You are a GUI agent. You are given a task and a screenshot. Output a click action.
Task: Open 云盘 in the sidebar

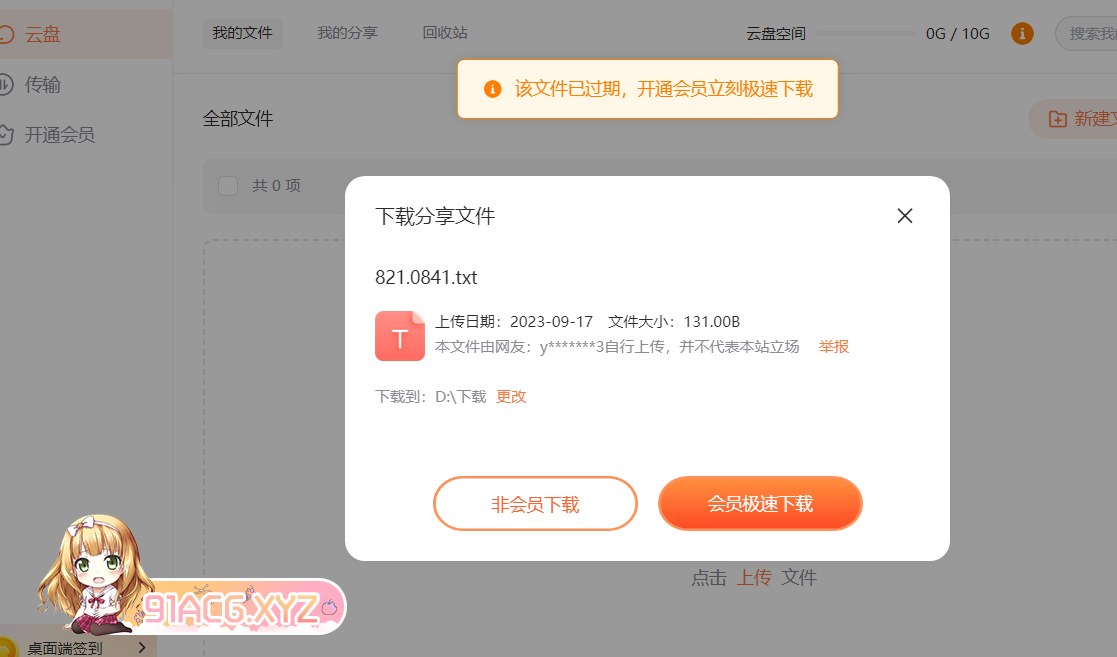tap(43, 34)
